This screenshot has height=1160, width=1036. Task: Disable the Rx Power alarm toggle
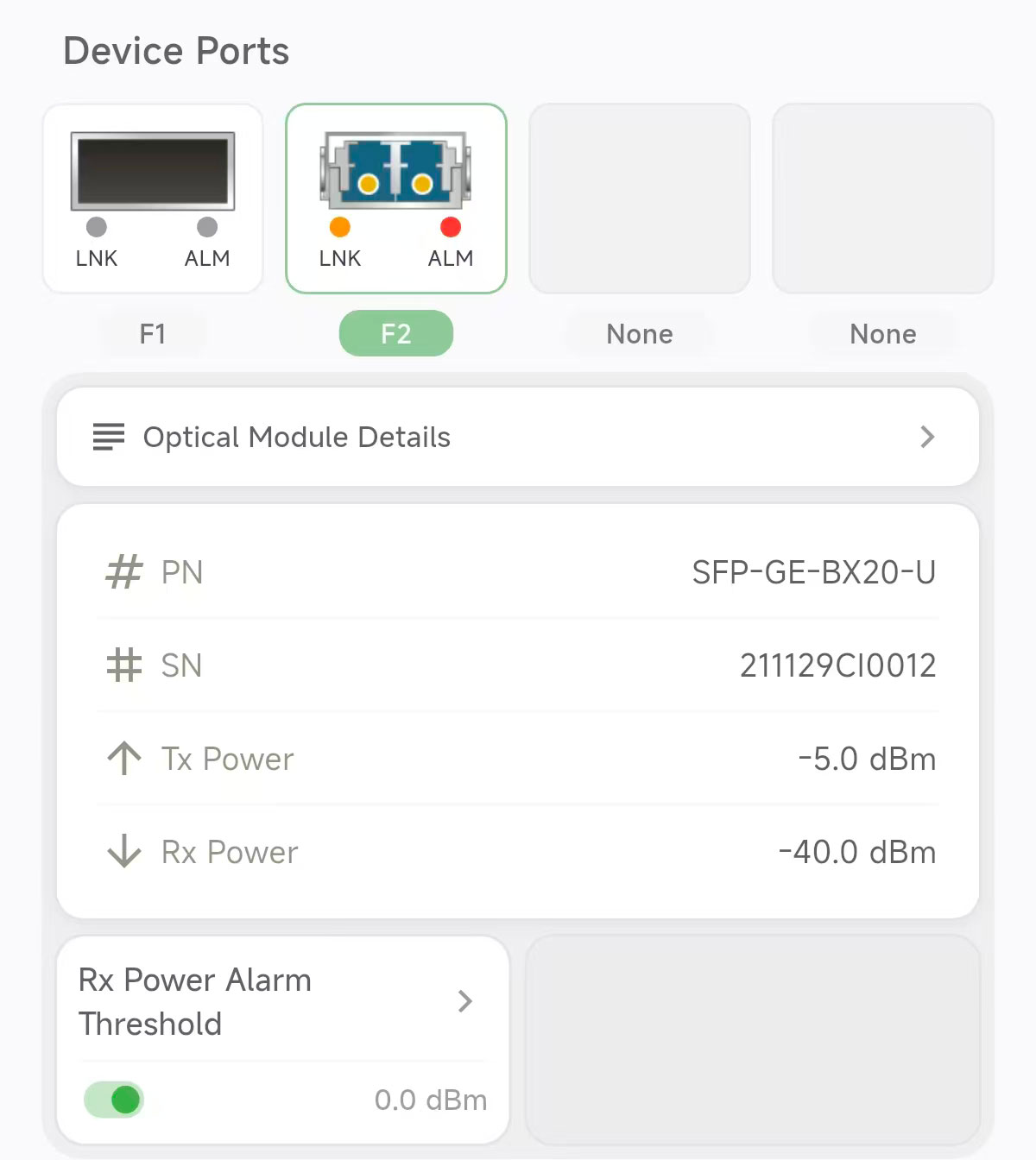pyautogui.click(x=114, y=1100)
